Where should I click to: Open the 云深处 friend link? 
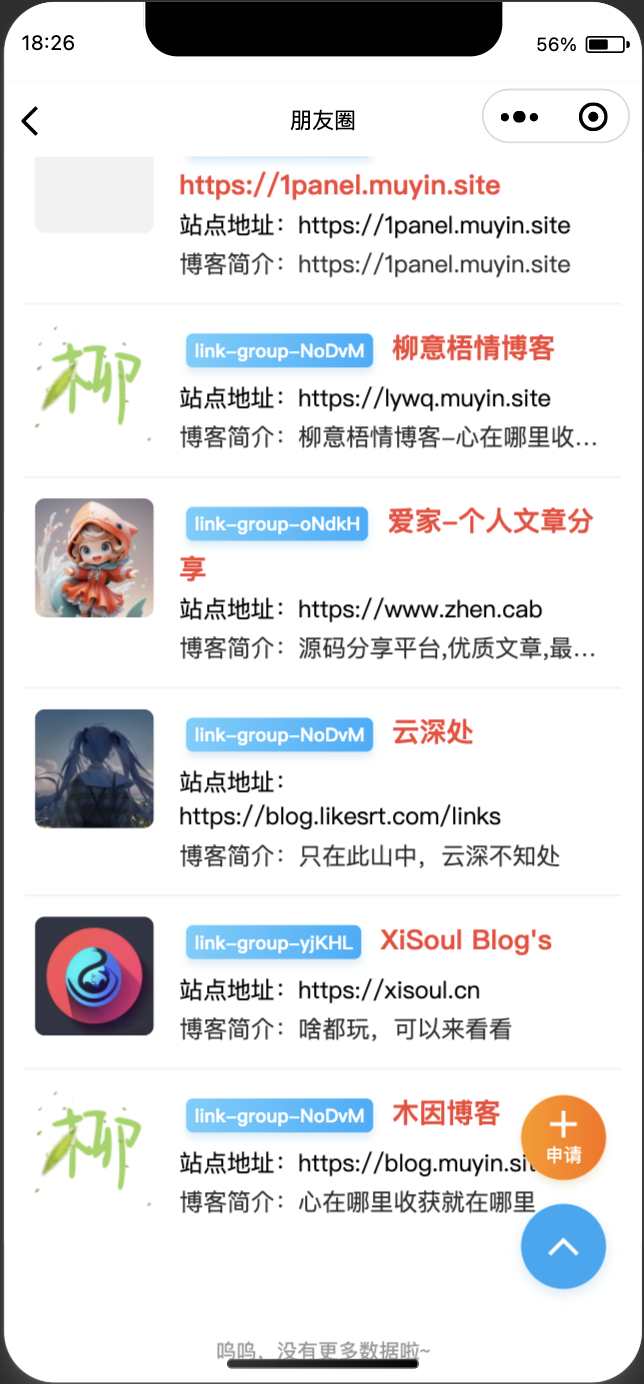pyautogui.click(x=433, y=733)
